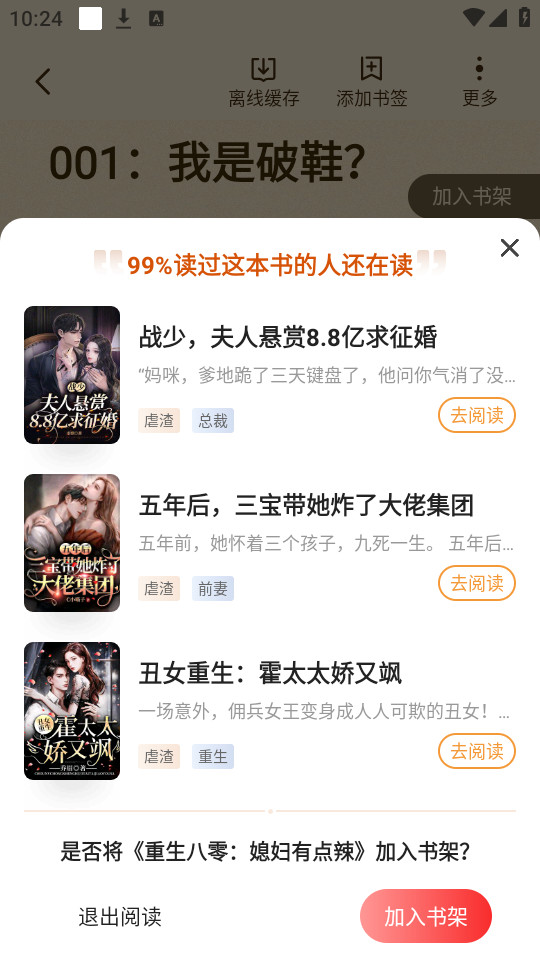540x960 pixels.
Task: Open the 丑女重生：霍太太娇又飒 book cover
Action: (x=72, y=711)
